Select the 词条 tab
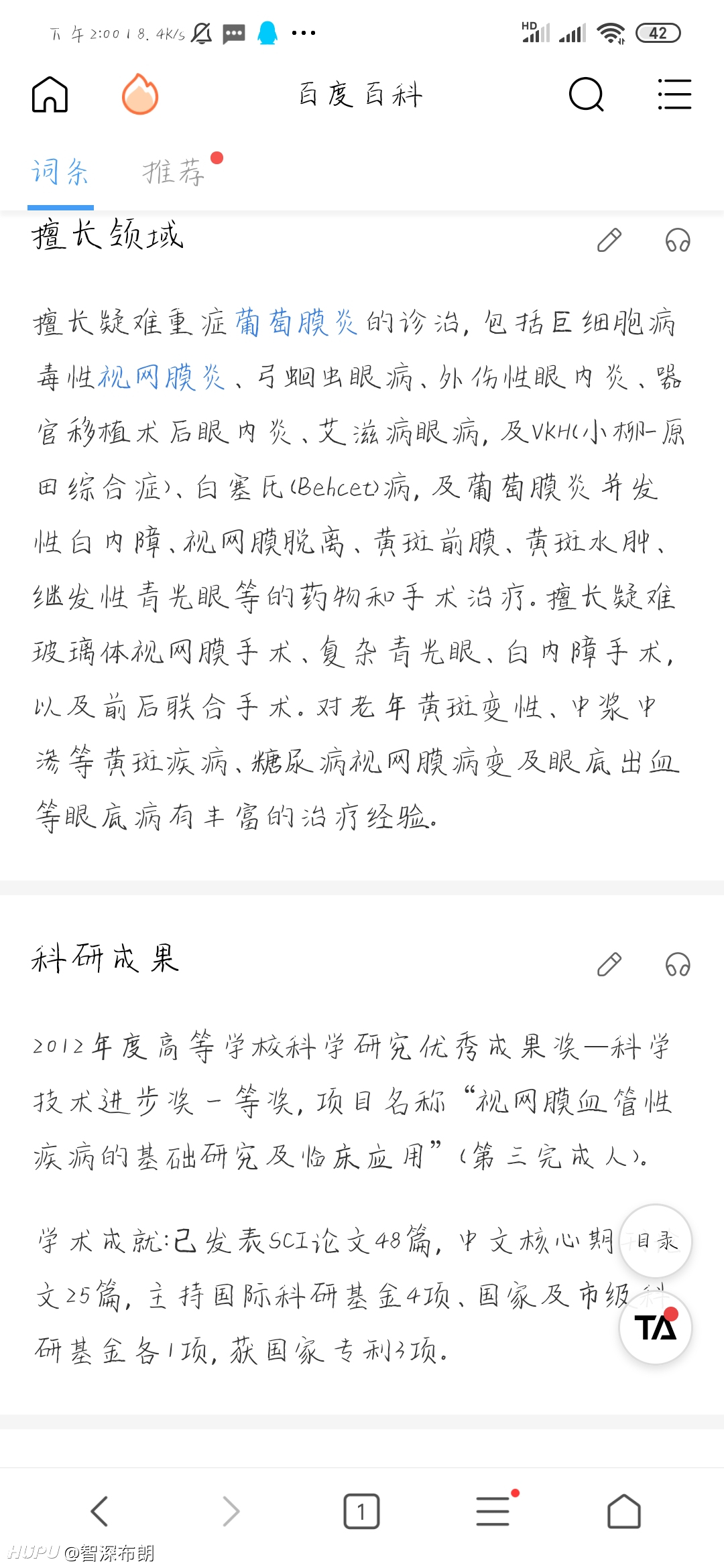Screen dimensions: 724x1568 [60, 172]
